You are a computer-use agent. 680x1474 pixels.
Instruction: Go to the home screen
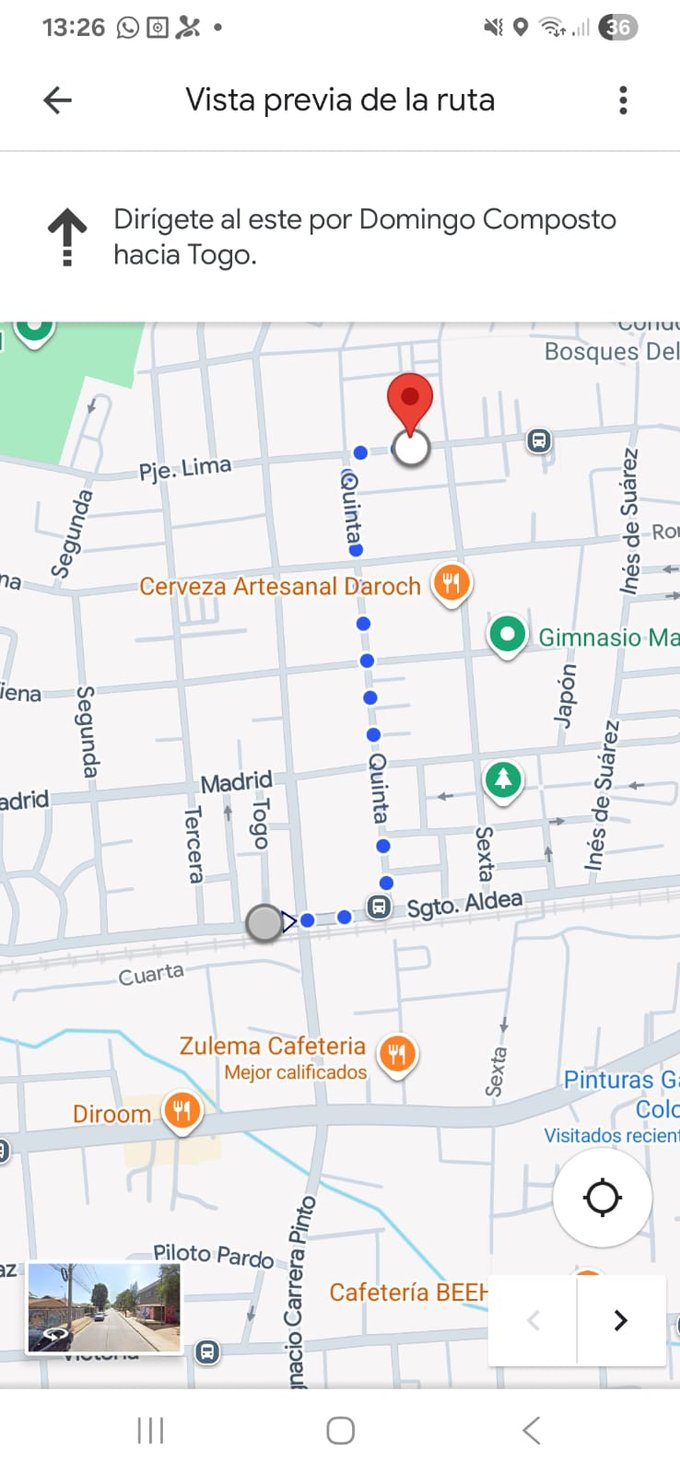(340, 1431)
